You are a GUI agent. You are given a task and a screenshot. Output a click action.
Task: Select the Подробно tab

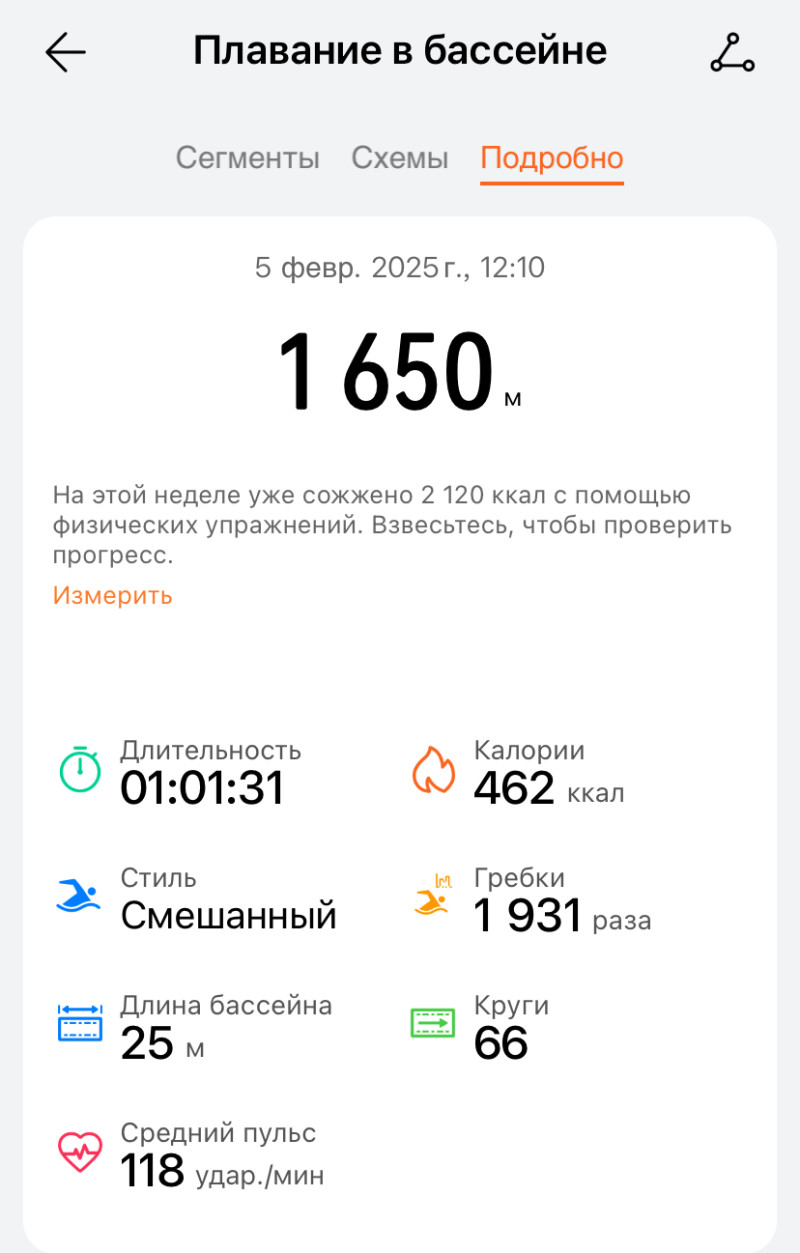coord(551,158)
